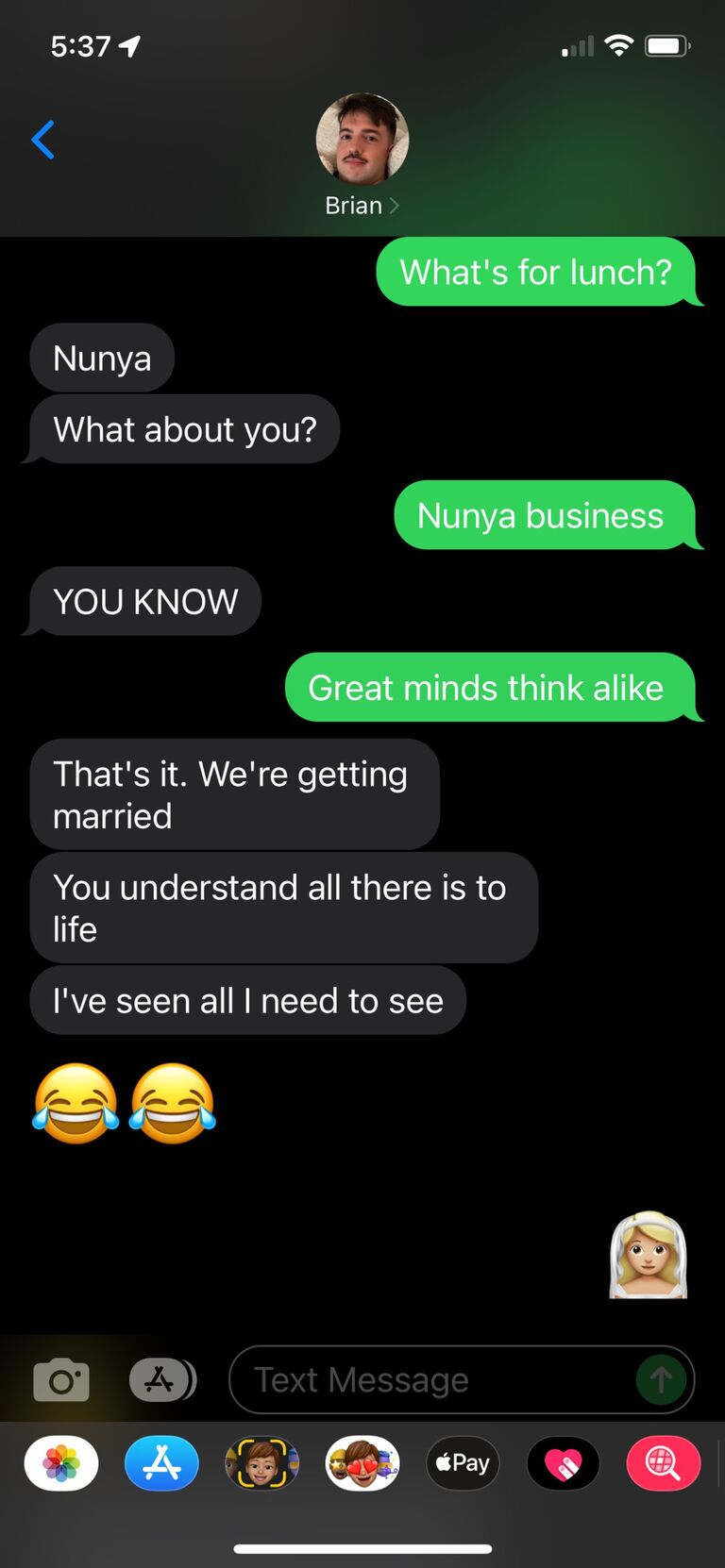725x1568 pixels.
Task: Toggle the iMessage apps drawer button
Action: coord(162,1380)
